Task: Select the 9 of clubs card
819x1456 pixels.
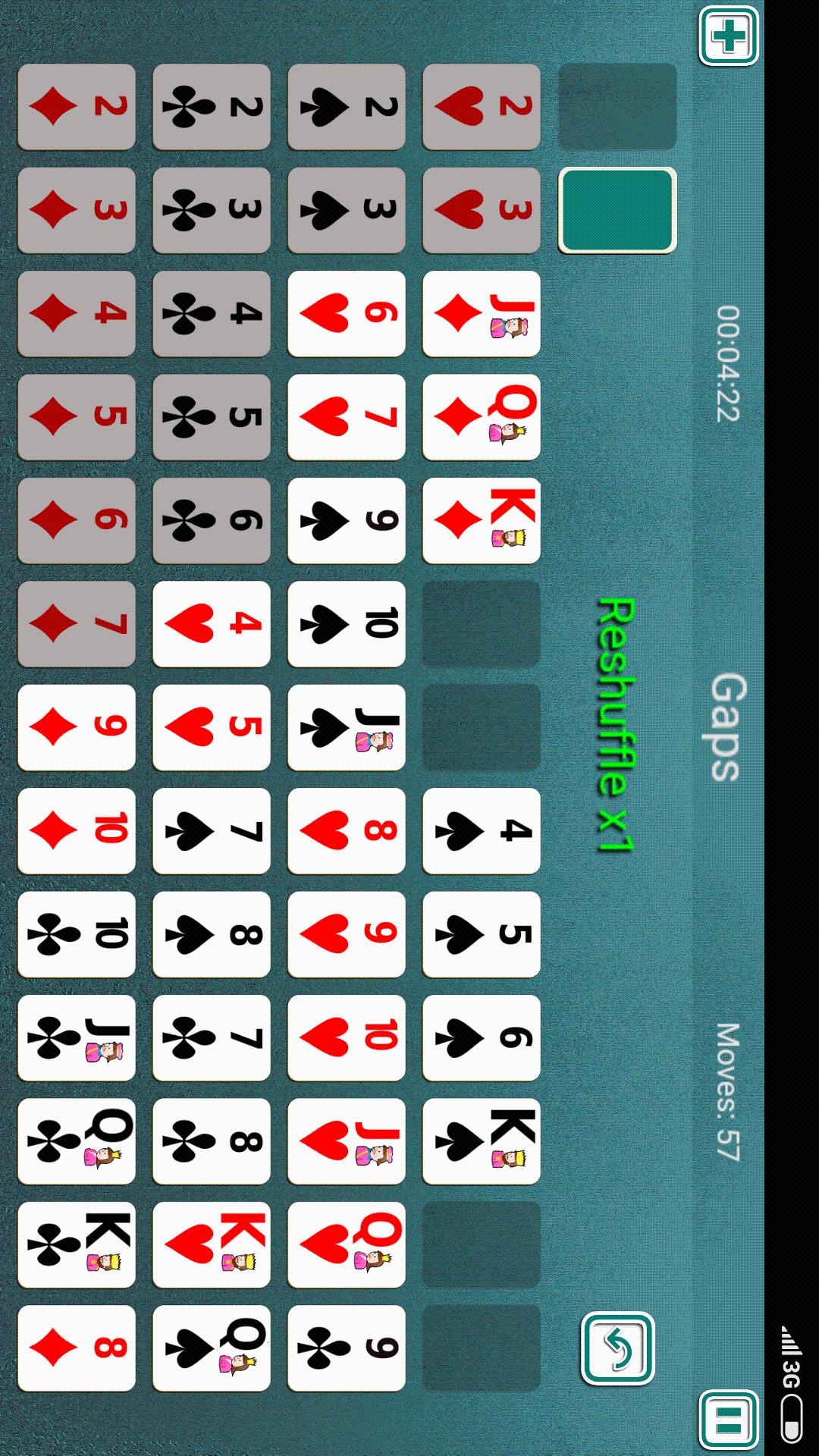Action: [x=347, y=1348]
